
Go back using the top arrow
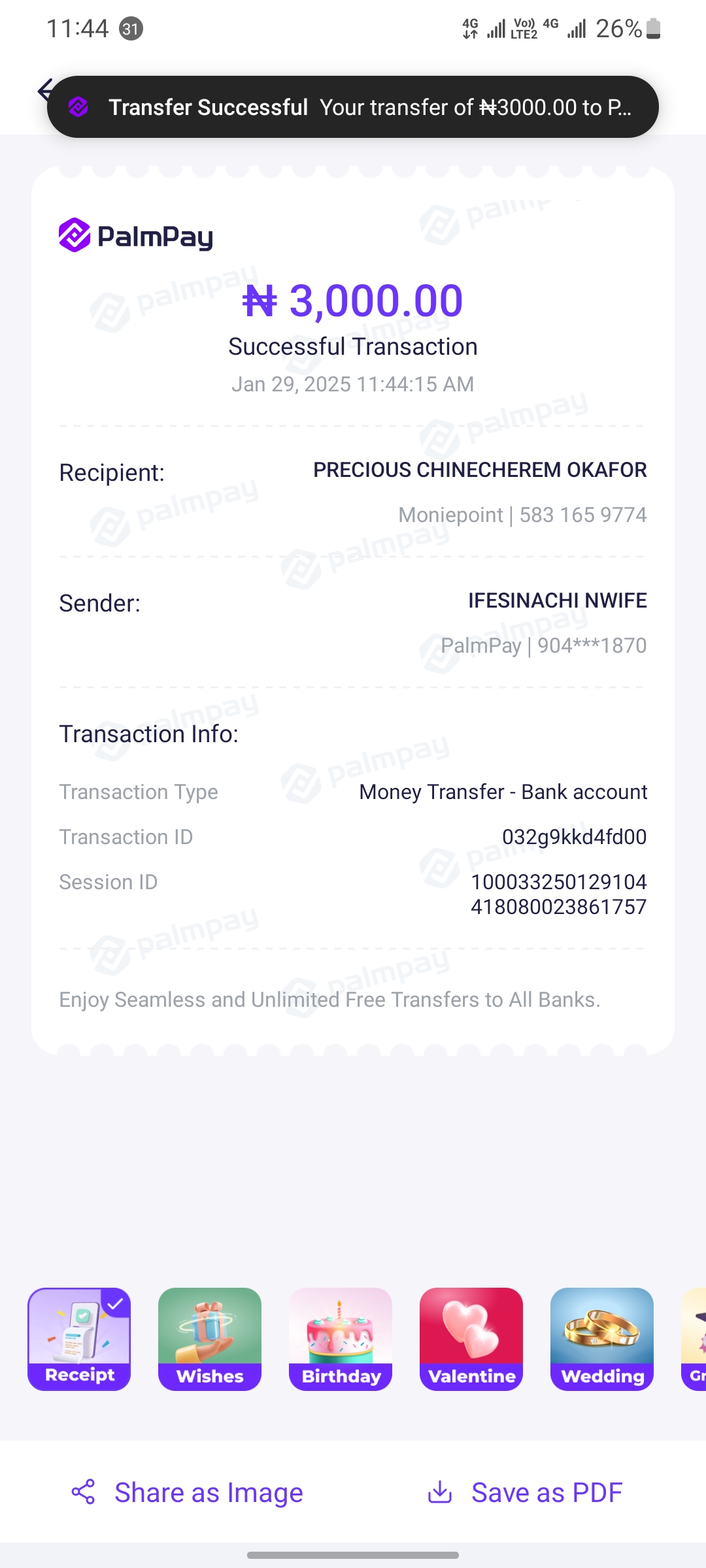point(43,90)
